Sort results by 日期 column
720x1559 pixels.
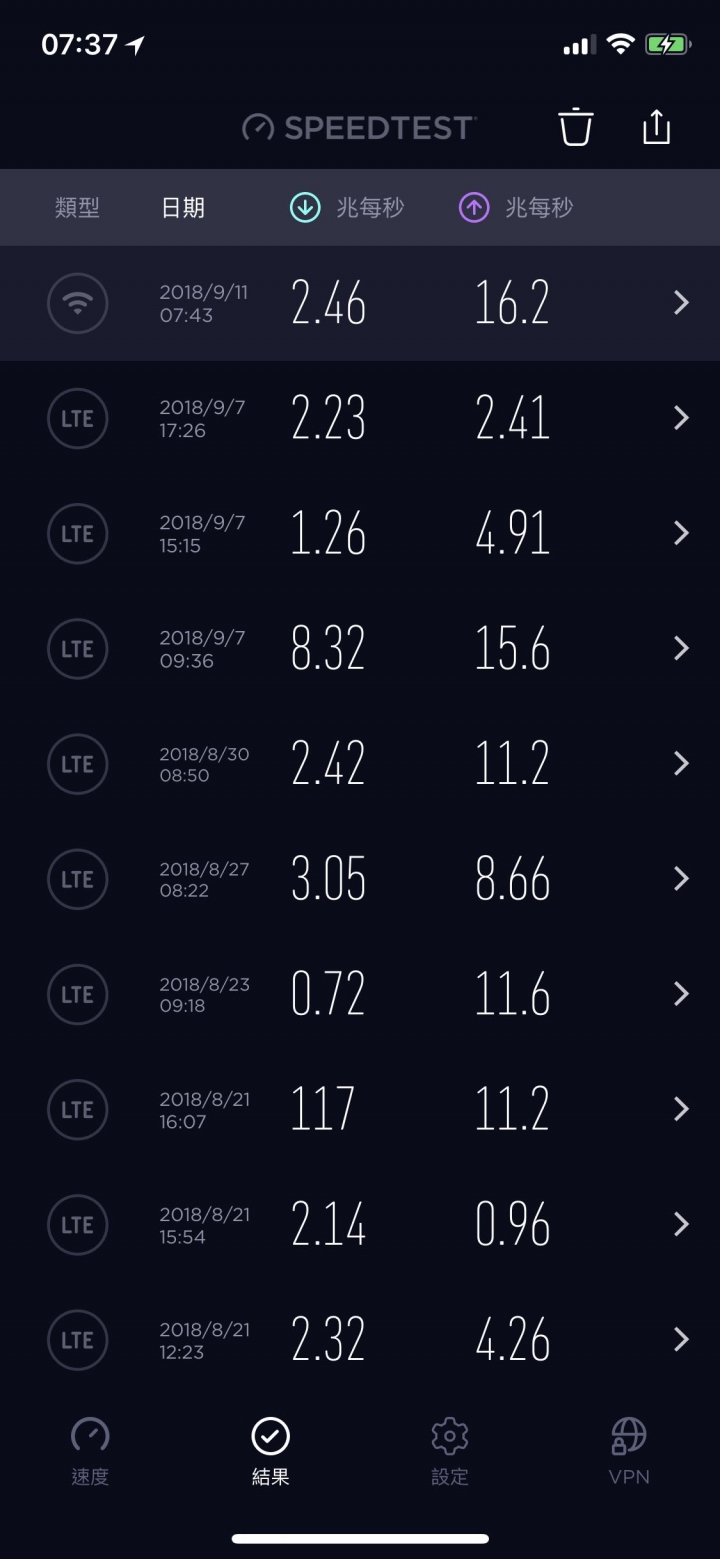(183, 208)
